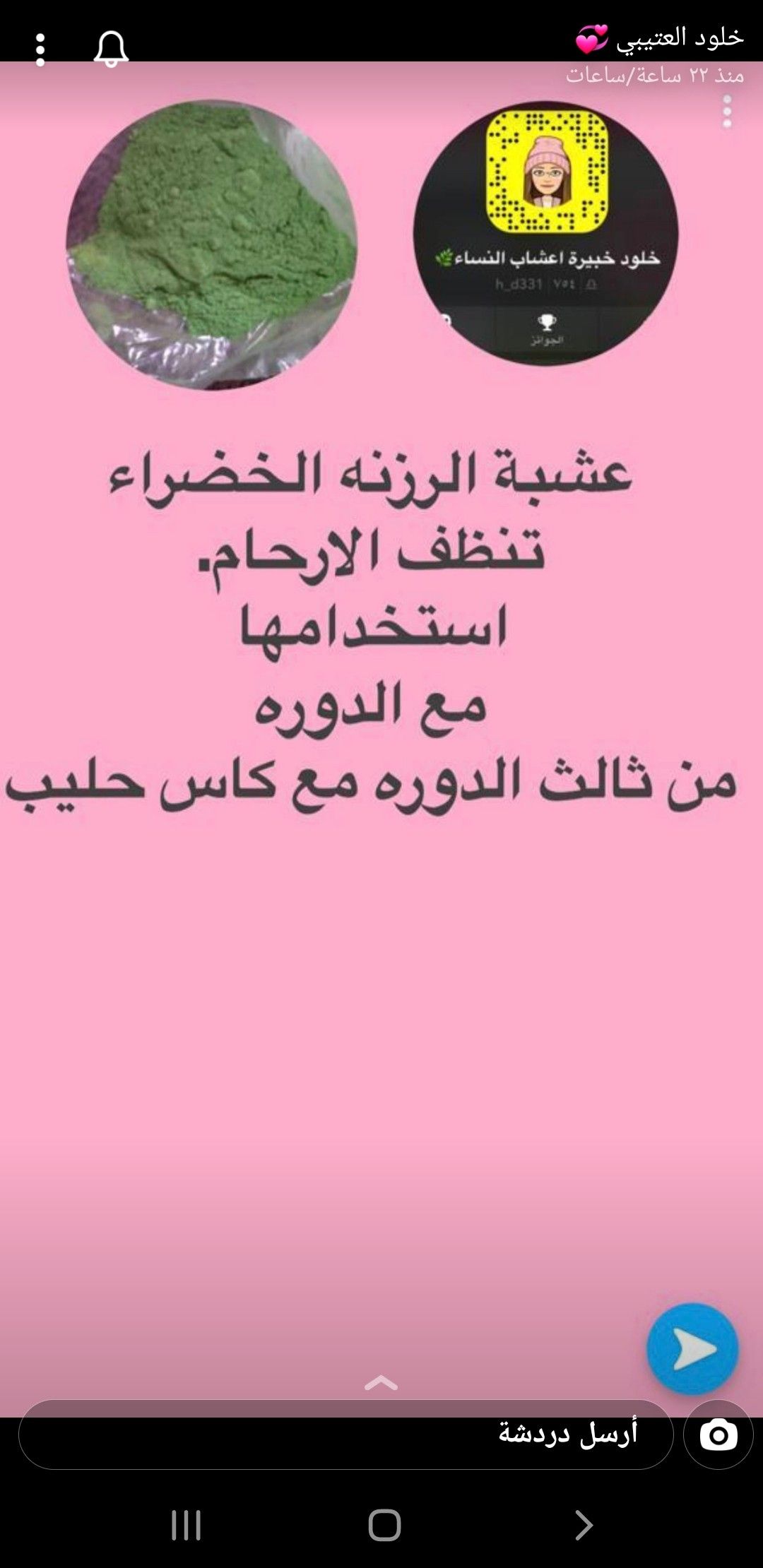This screenshot has width=763, height=1568.
Task: Send this story with the blue arrow
Action: pos(692,1349)
